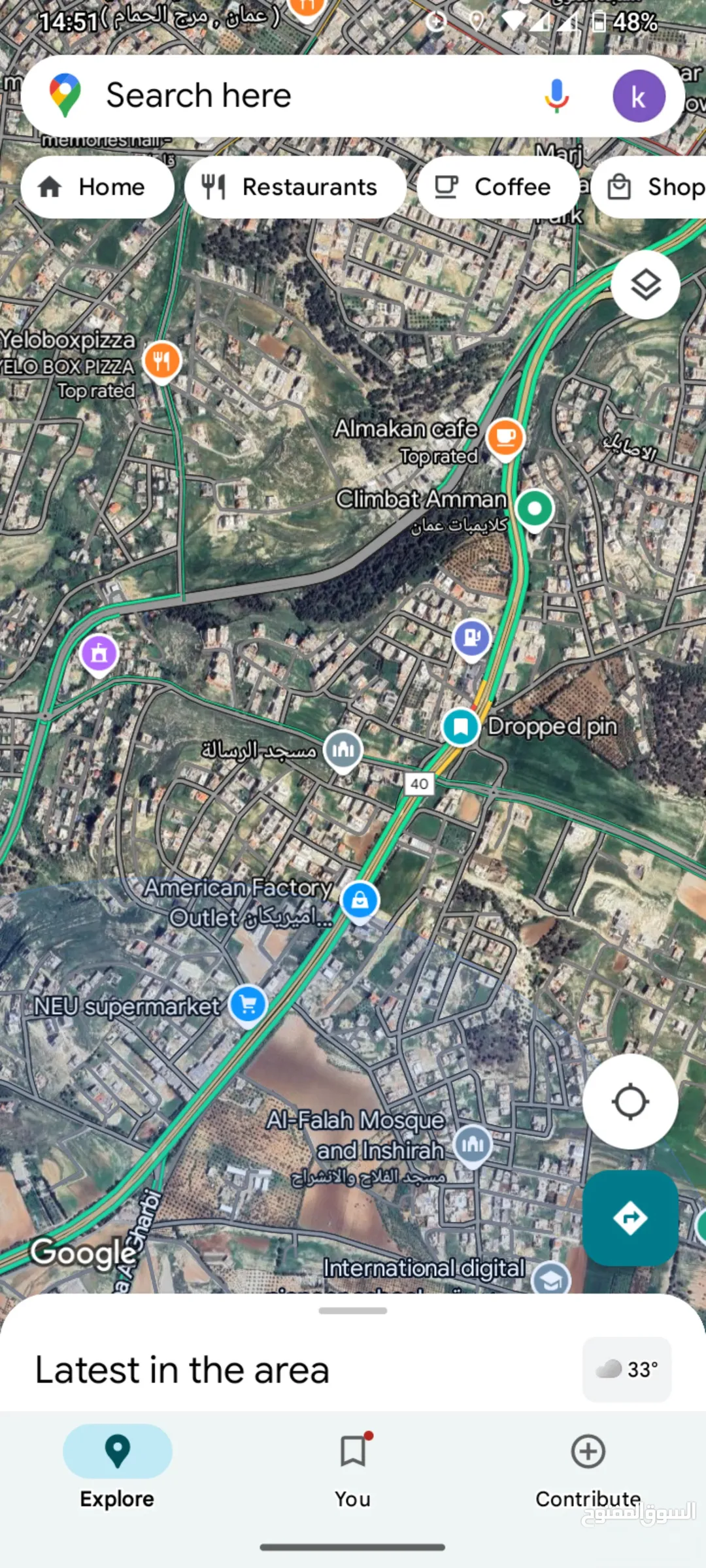Show Coffee places on the map
The width and height of the screenshot is (706, 1568).
(x=498, y=187)
